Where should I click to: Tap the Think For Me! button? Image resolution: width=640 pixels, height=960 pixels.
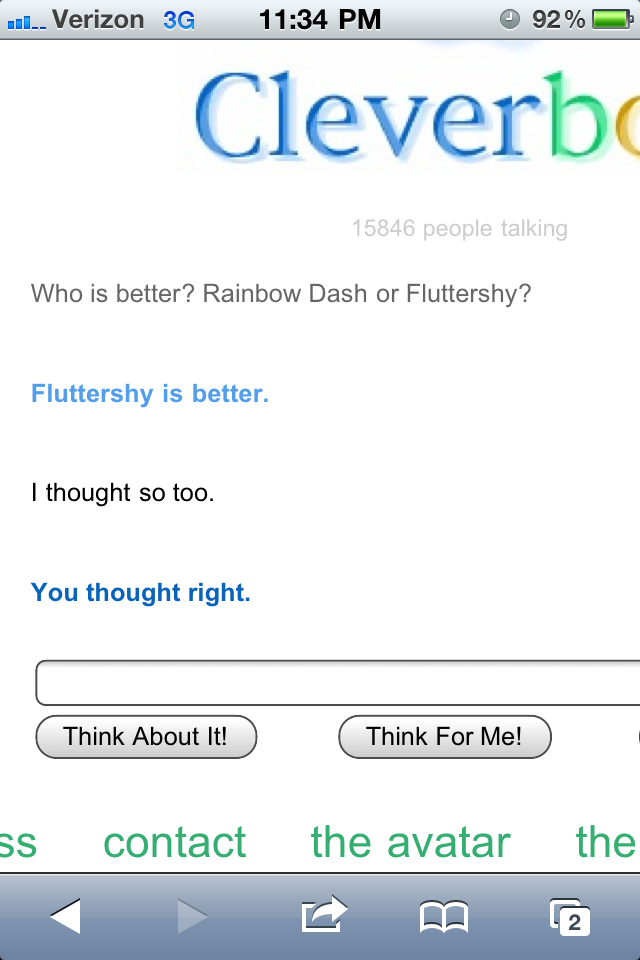click(x=445, y=737)
